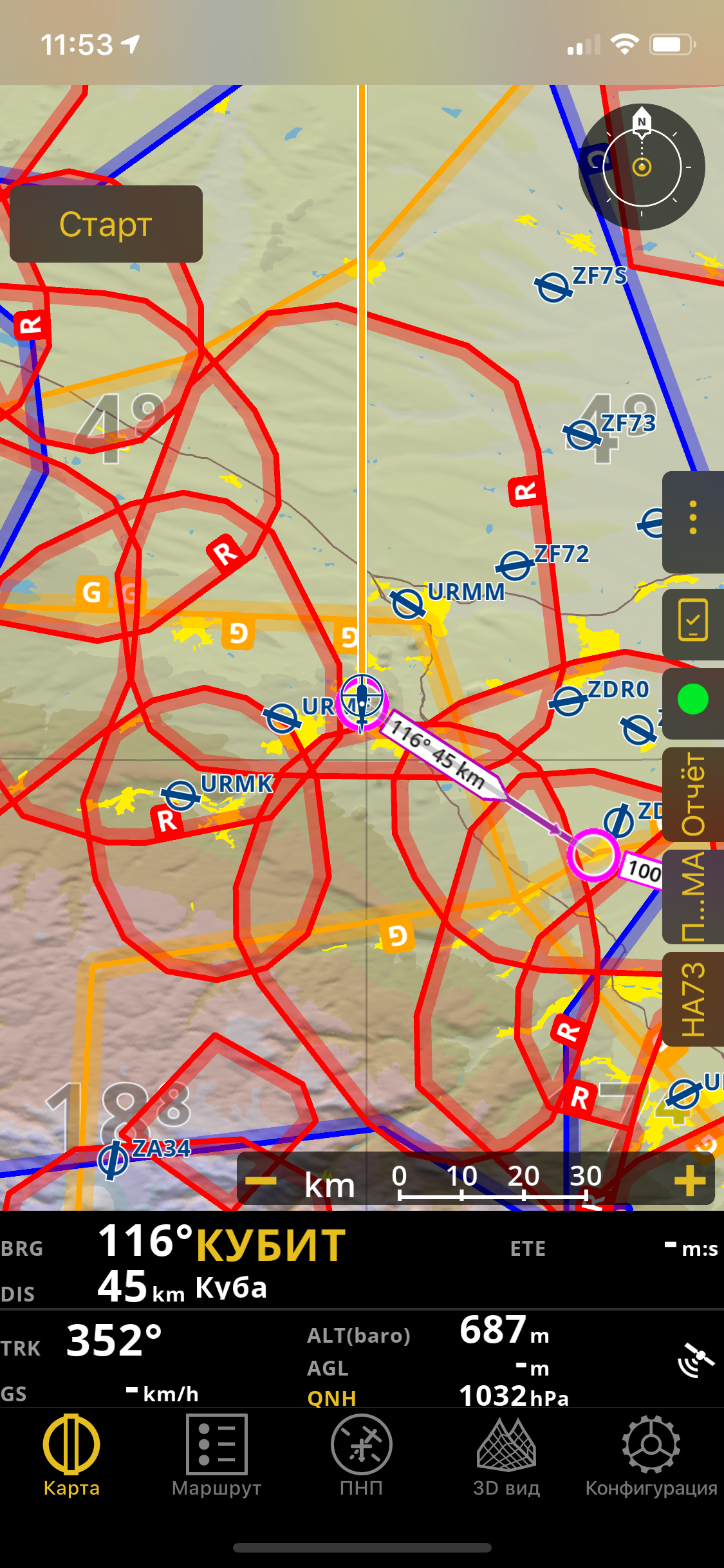Screen dimensions: 724x1568
Task: Open the Отчёт side panel
Action: pos(694,793)
